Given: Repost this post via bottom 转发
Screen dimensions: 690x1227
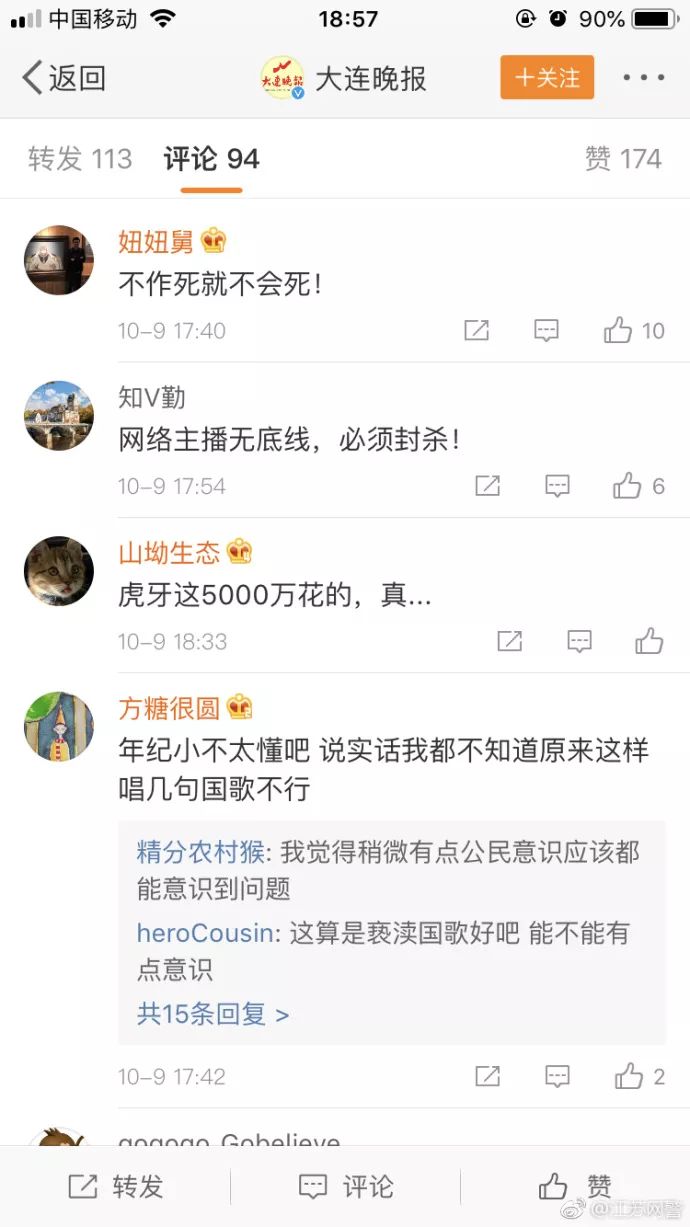Looking at the screenshot, I should (116, 1186).
